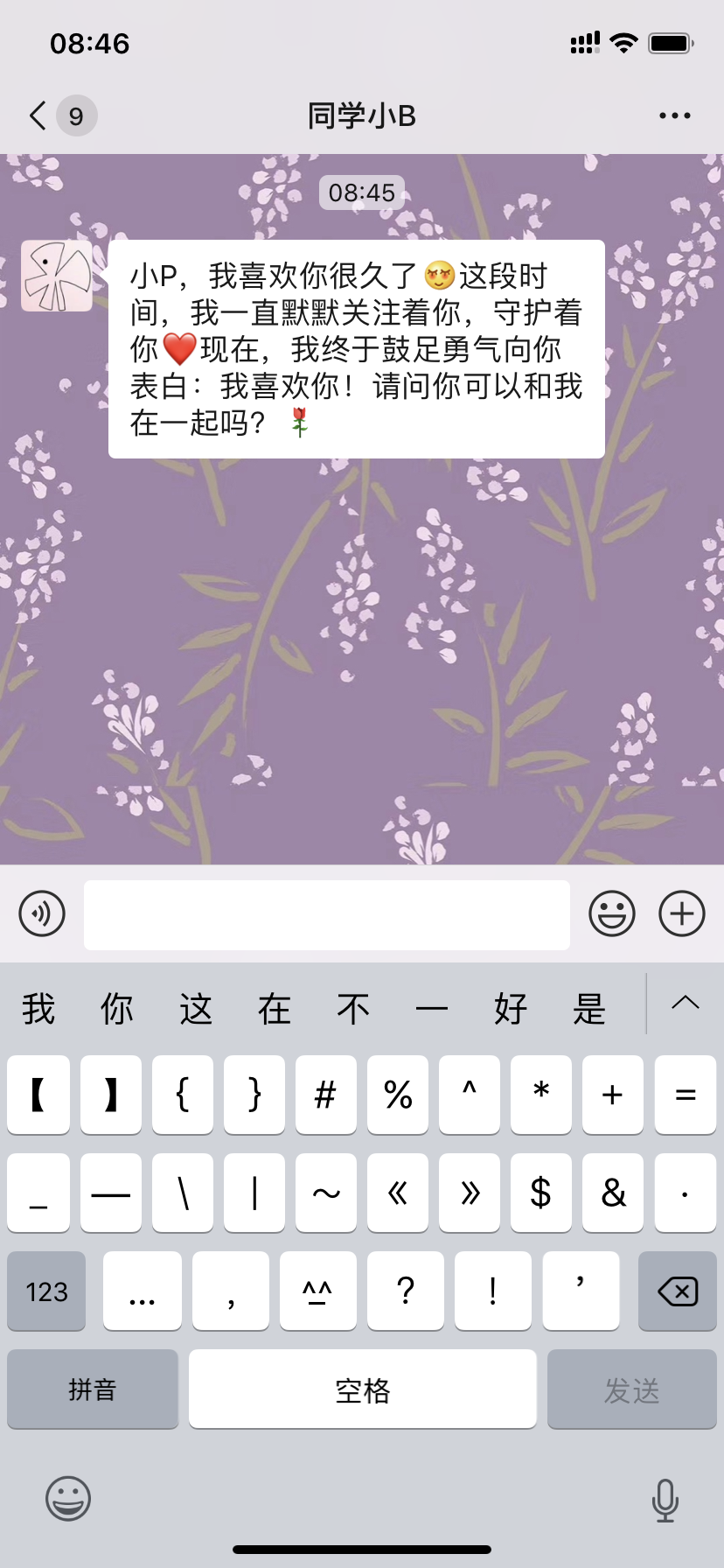Tap the keyboard backspace key

point(678,1291)
